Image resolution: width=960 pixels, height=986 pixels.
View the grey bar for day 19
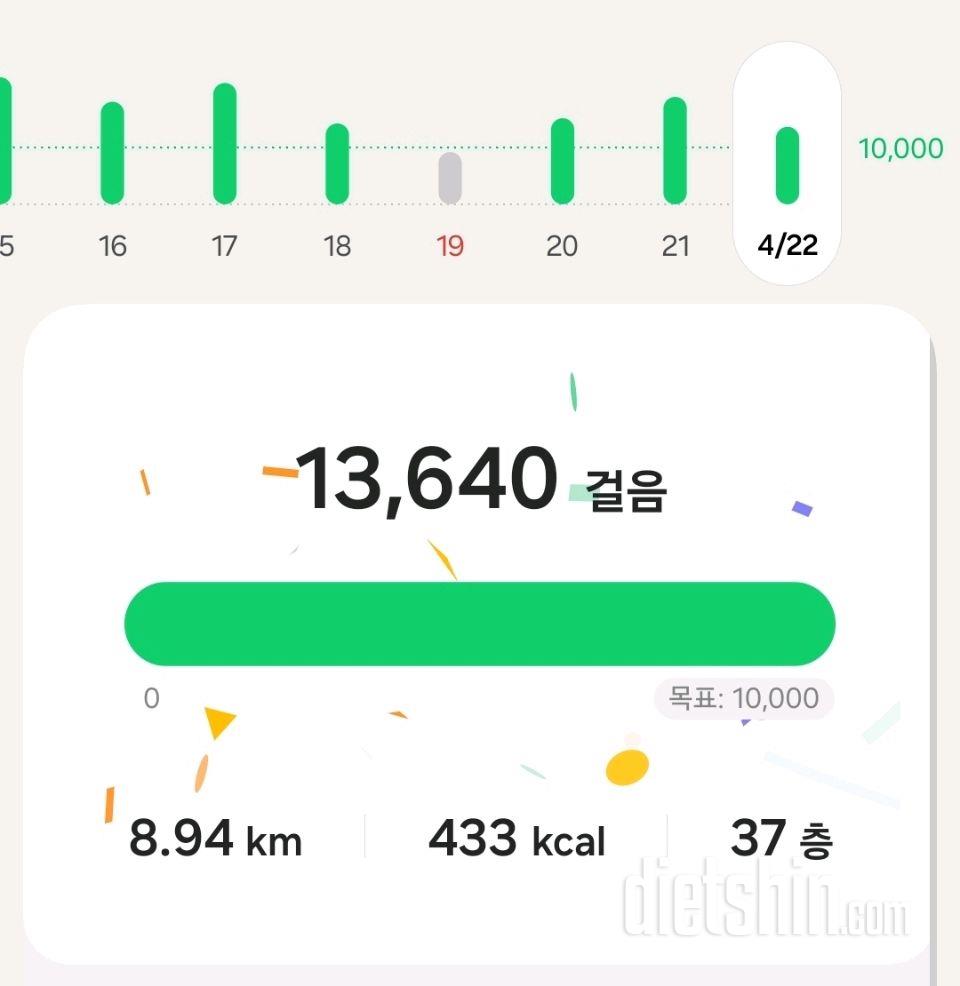click(x=450, y=178)
